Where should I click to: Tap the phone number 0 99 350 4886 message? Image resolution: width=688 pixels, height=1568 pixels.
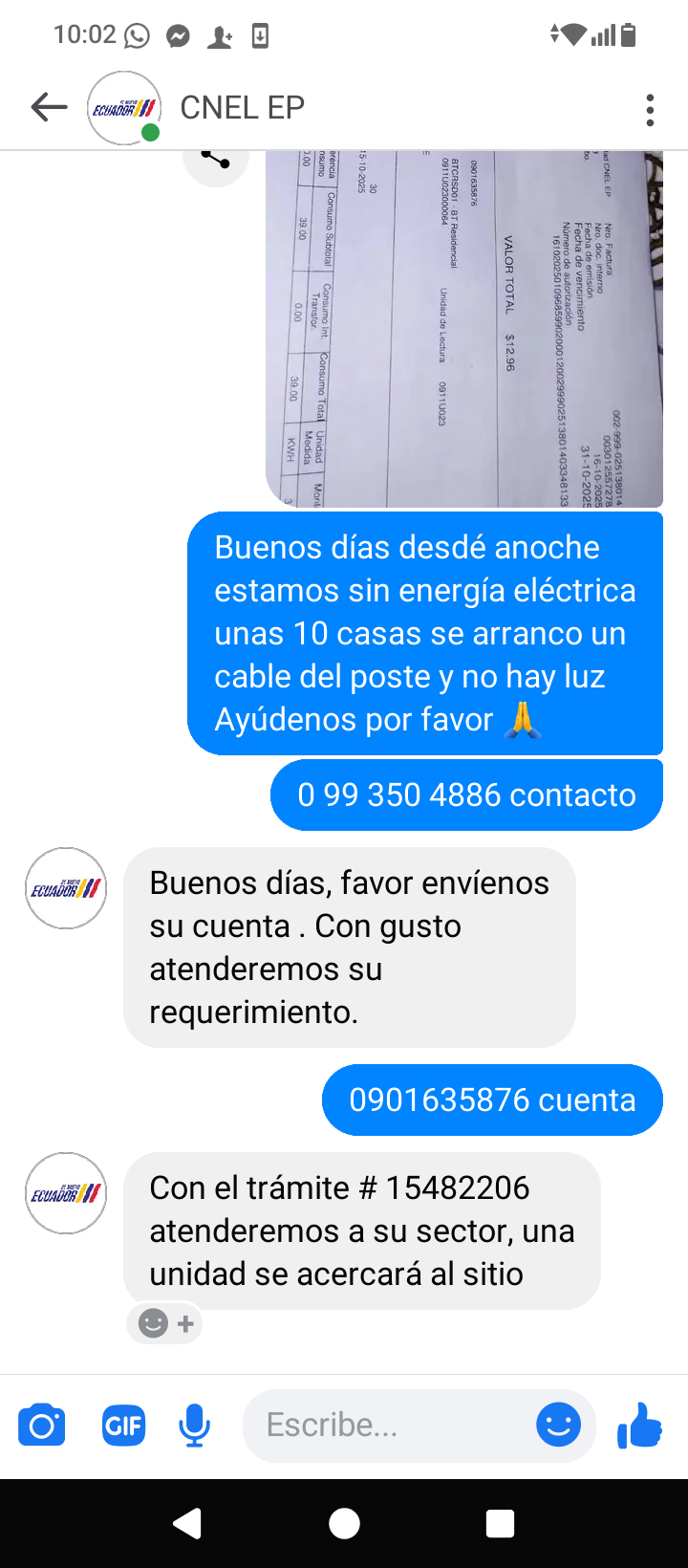tap(466, 795)
